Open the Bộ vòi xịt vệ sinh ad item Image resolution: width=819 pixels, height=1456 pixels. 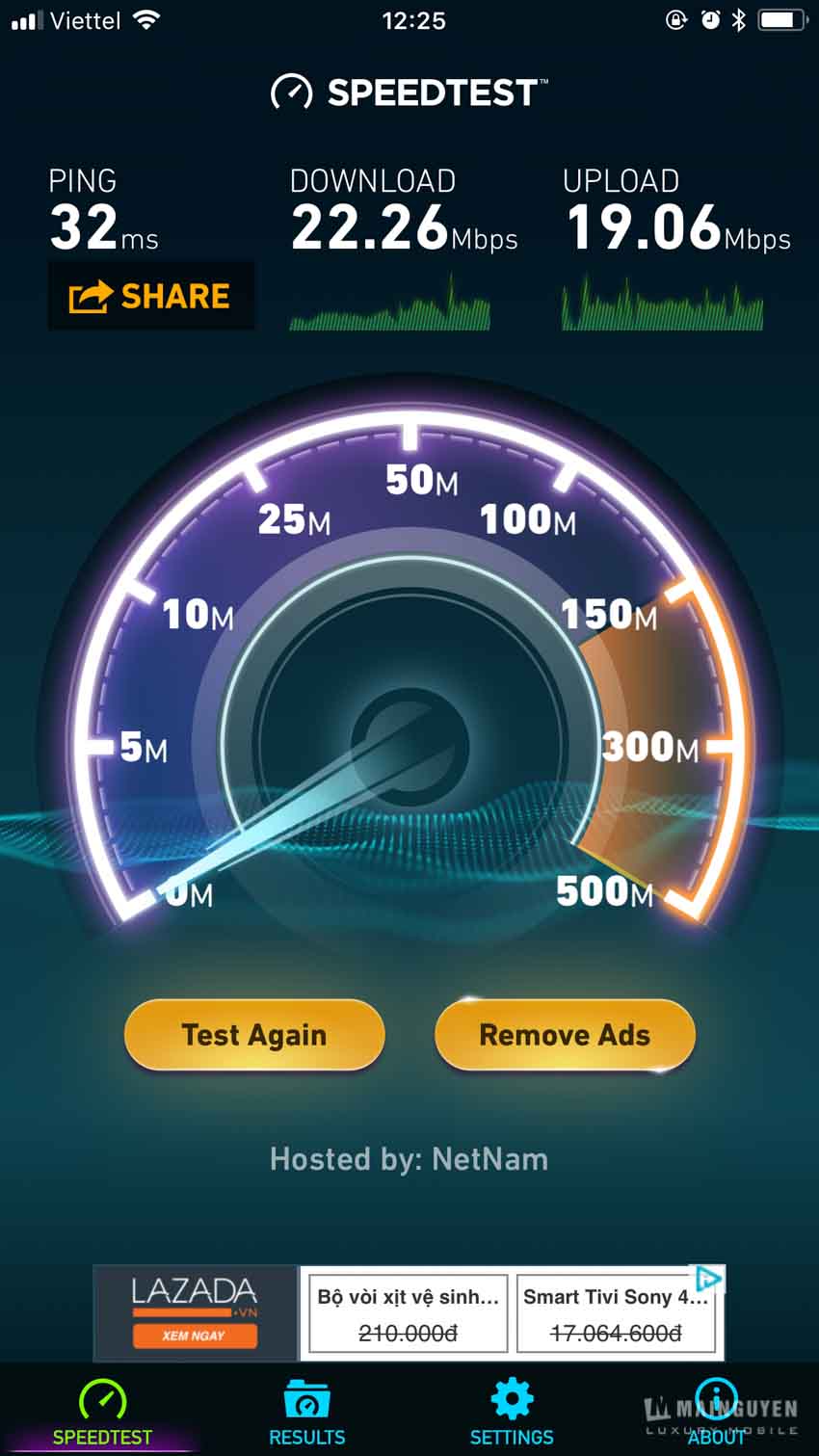click(408, 1312)
